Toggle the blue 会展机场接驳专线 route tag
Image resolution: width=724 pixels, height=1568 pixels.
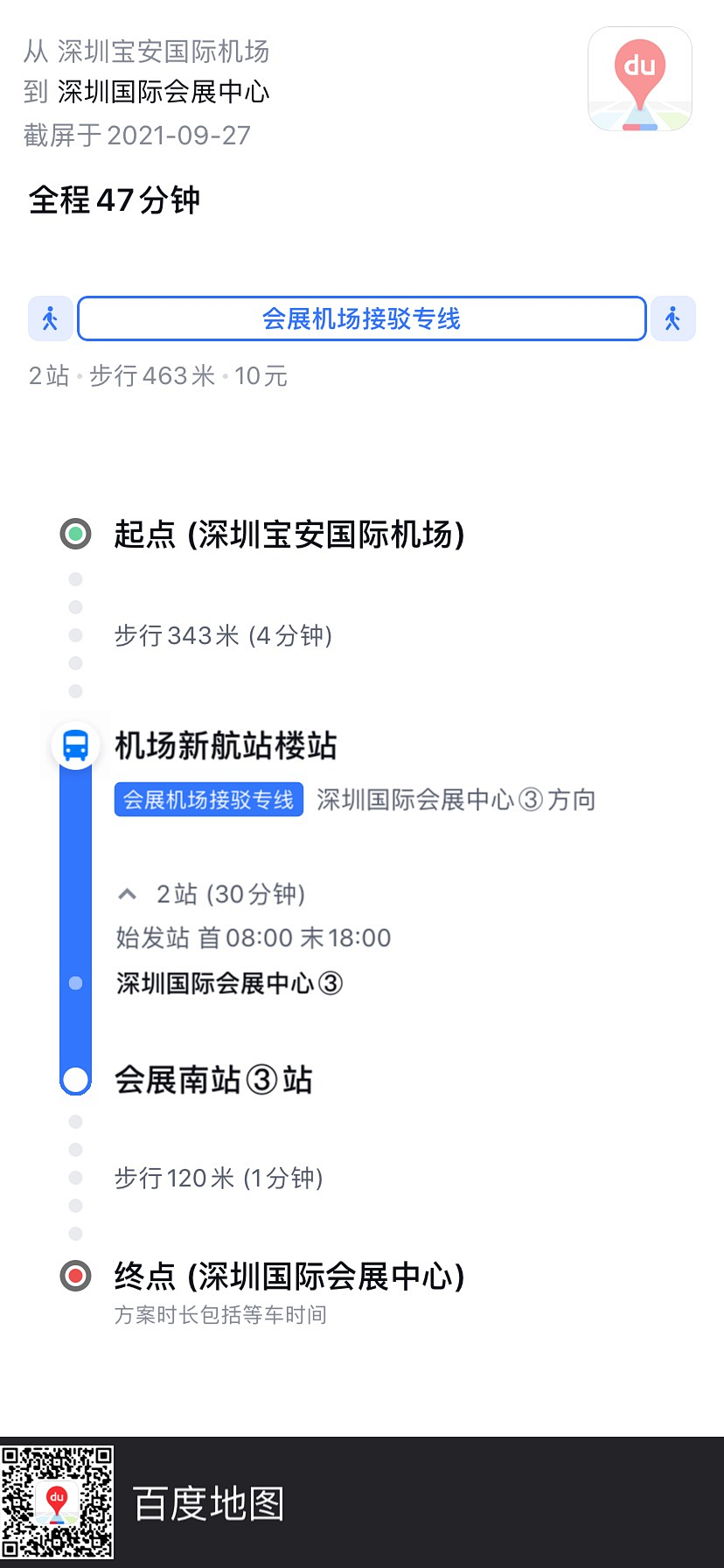coord(208,798)
